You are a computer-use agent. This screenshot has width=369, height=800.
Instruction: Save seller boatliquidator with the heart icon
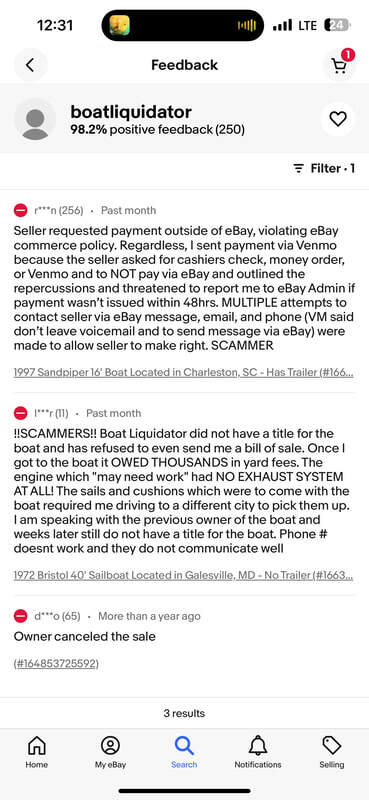(x=338, y=119)
